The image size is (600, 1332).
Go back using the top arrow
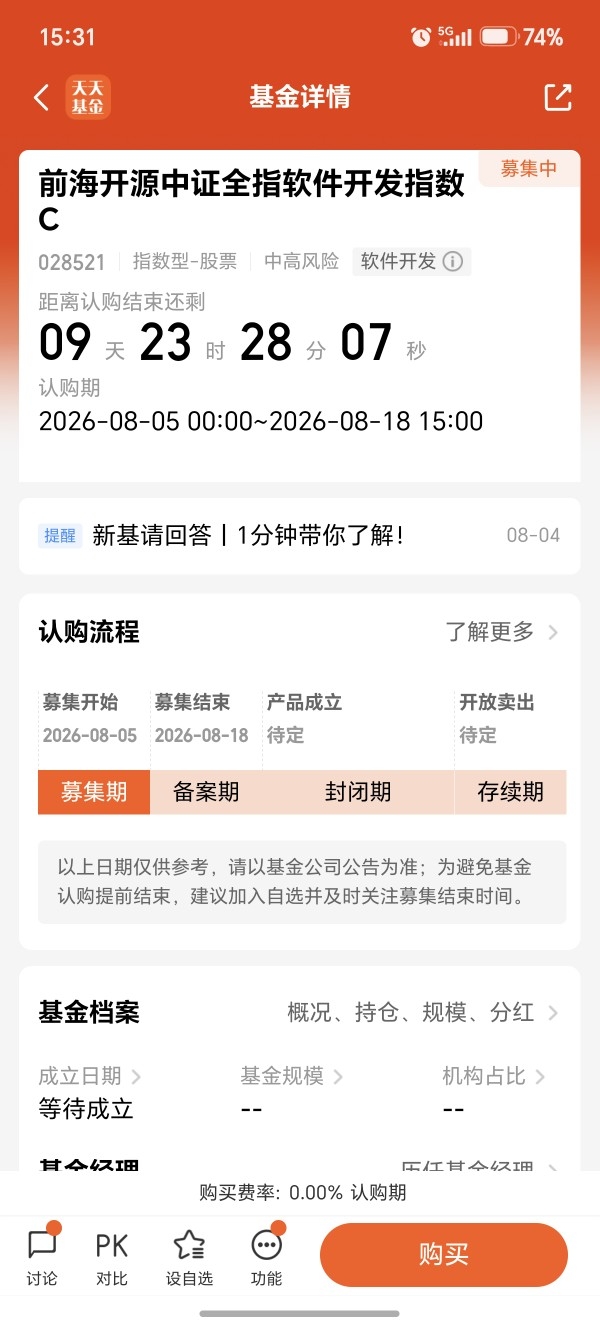point(41,97)
